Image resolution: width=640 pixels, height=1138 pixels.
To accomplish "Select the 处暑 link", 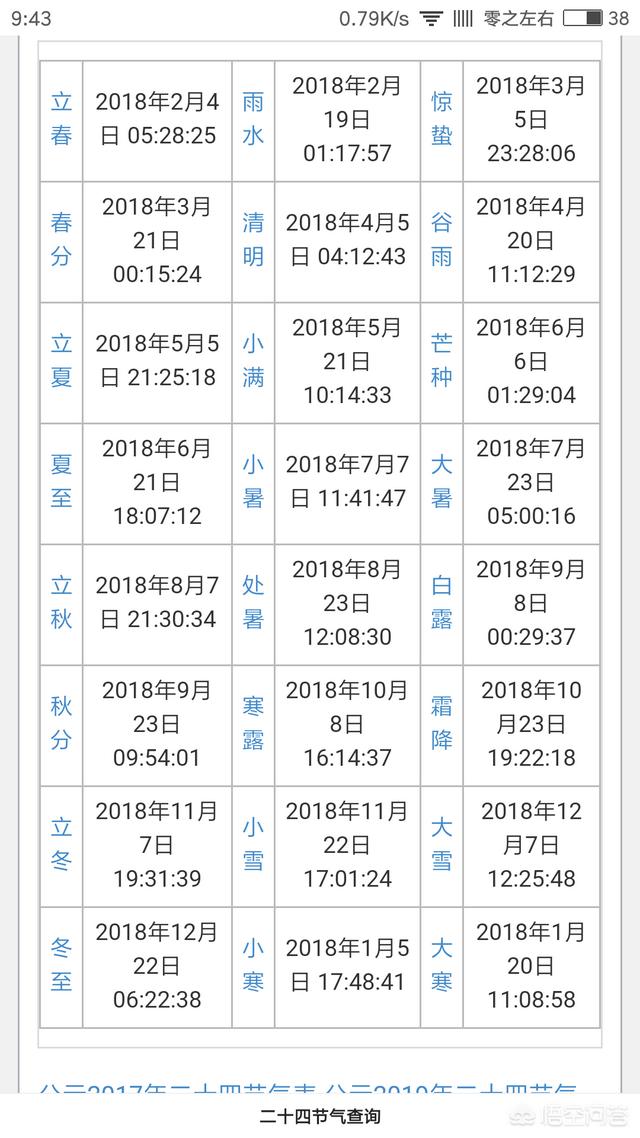I will (253, 602).
